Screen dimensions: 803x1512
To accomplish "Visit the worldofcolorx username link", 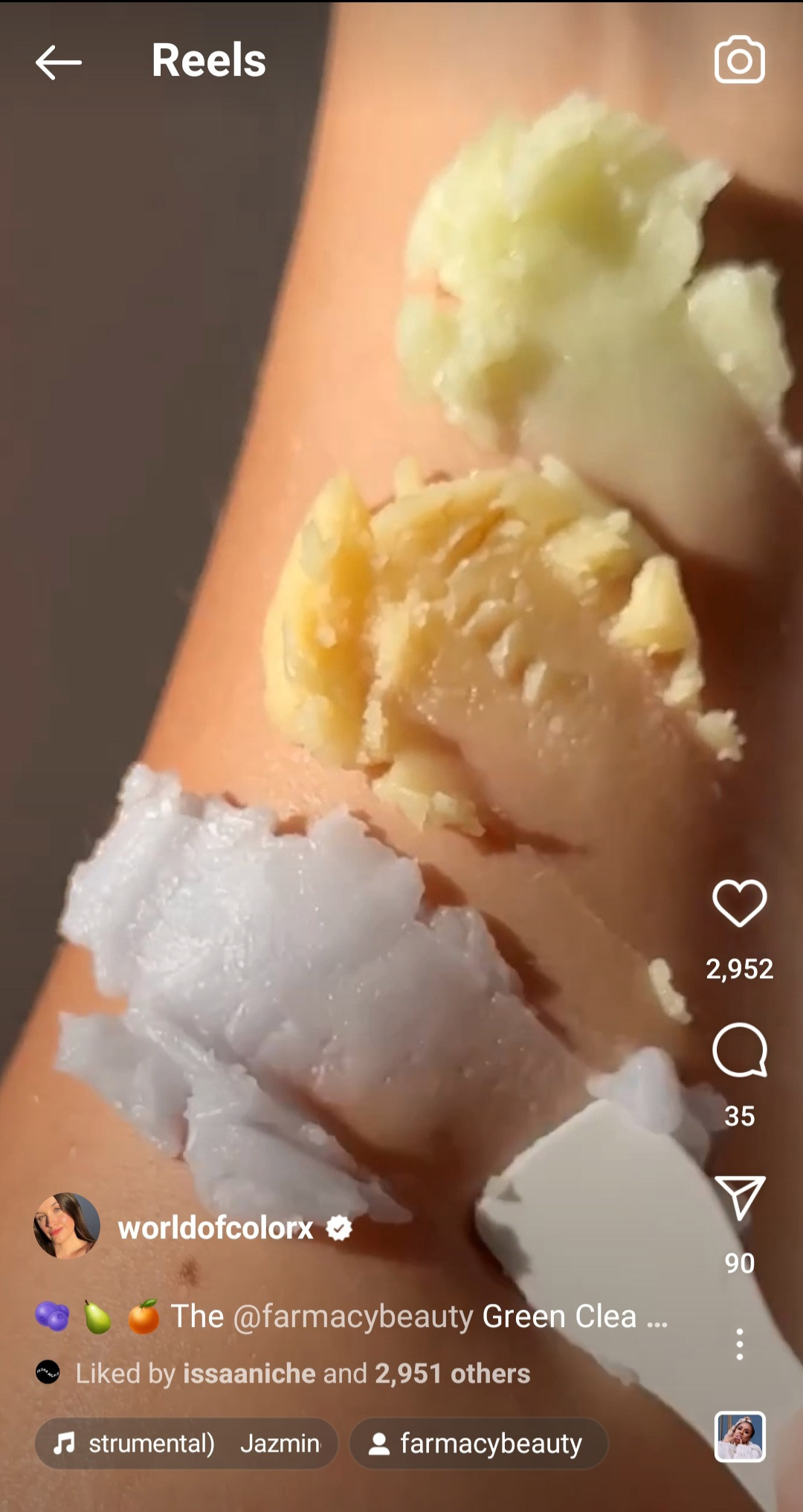I will pyautogui.click(x=216, y=1228).
